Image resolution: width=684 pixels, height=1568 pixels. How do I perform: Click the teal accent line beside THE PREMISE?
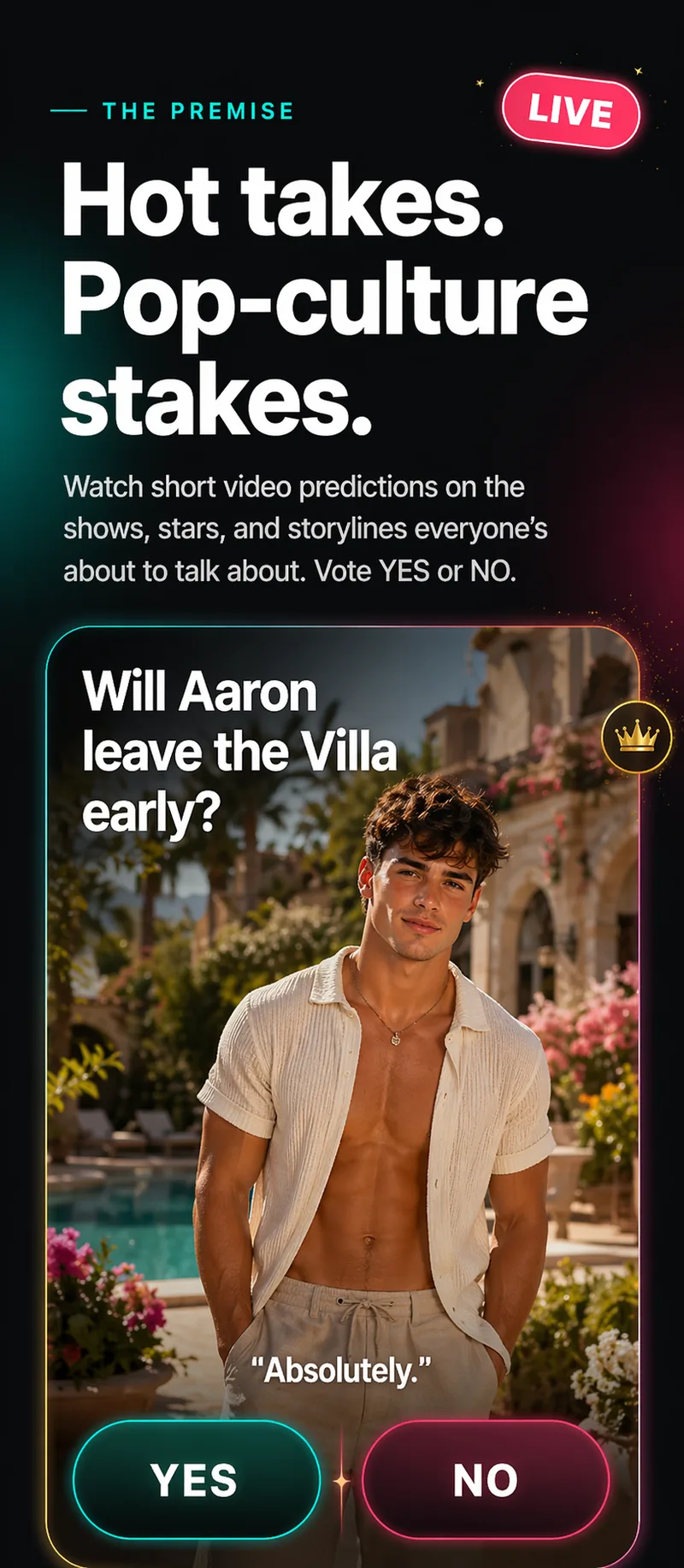point(71,111)
